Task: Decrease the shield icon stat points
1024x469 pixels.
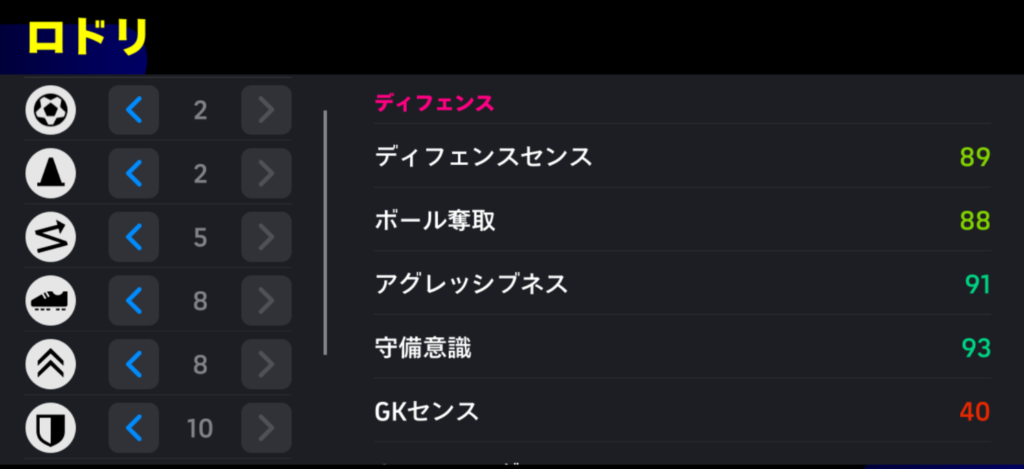Action: coord(133,428)
